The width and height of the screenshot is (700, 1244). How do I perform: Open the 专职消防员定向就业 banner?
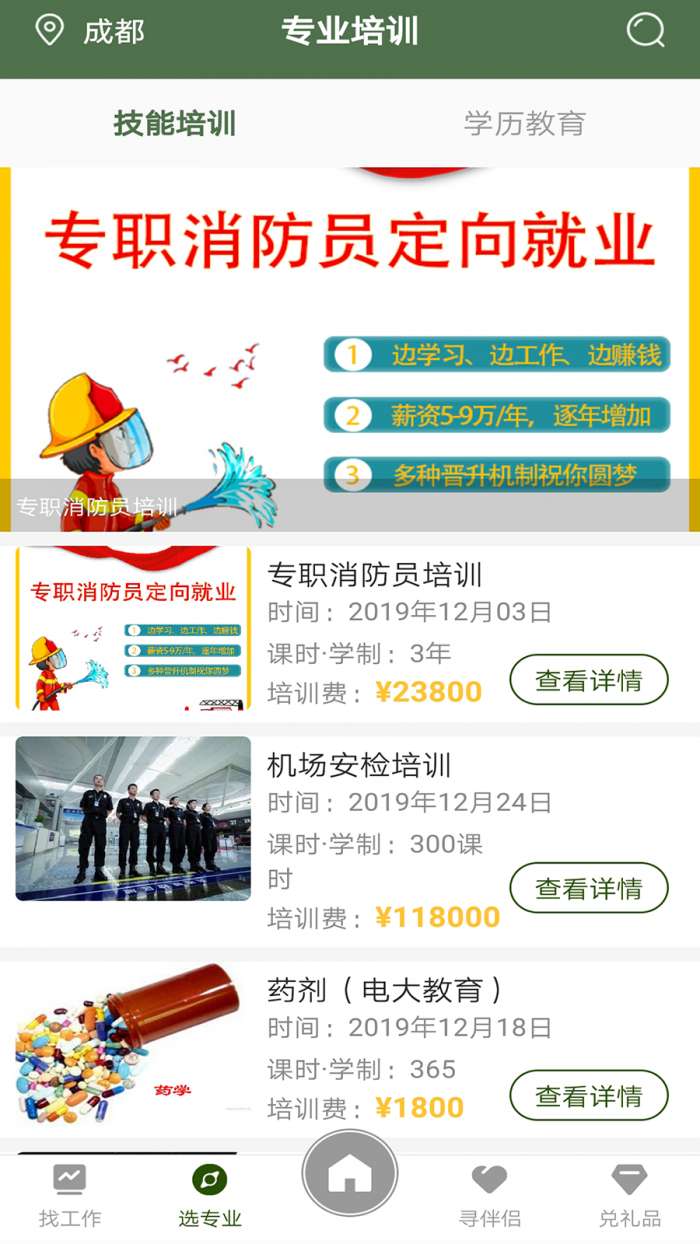(350, 348)
